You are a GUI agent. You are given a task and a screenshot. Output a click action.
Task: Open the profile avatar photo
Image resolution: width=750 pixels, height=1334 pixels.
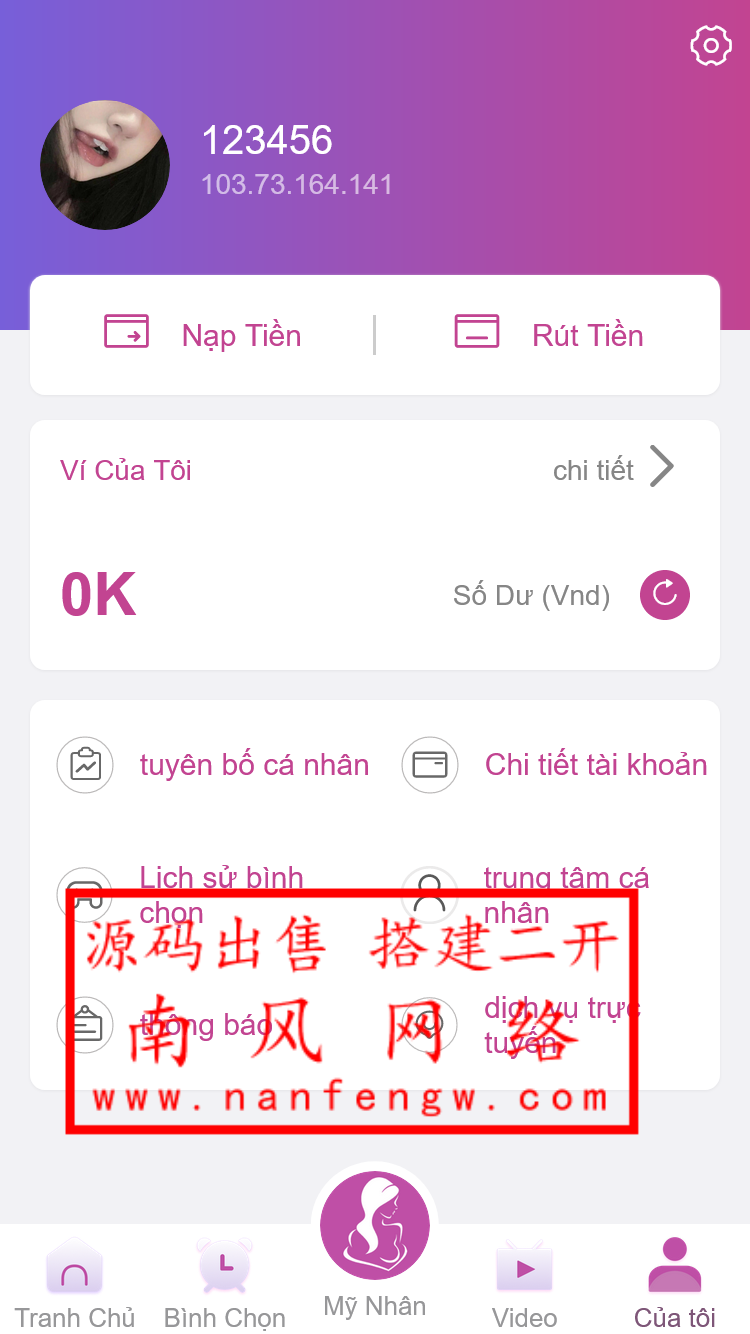click(104, 165)
